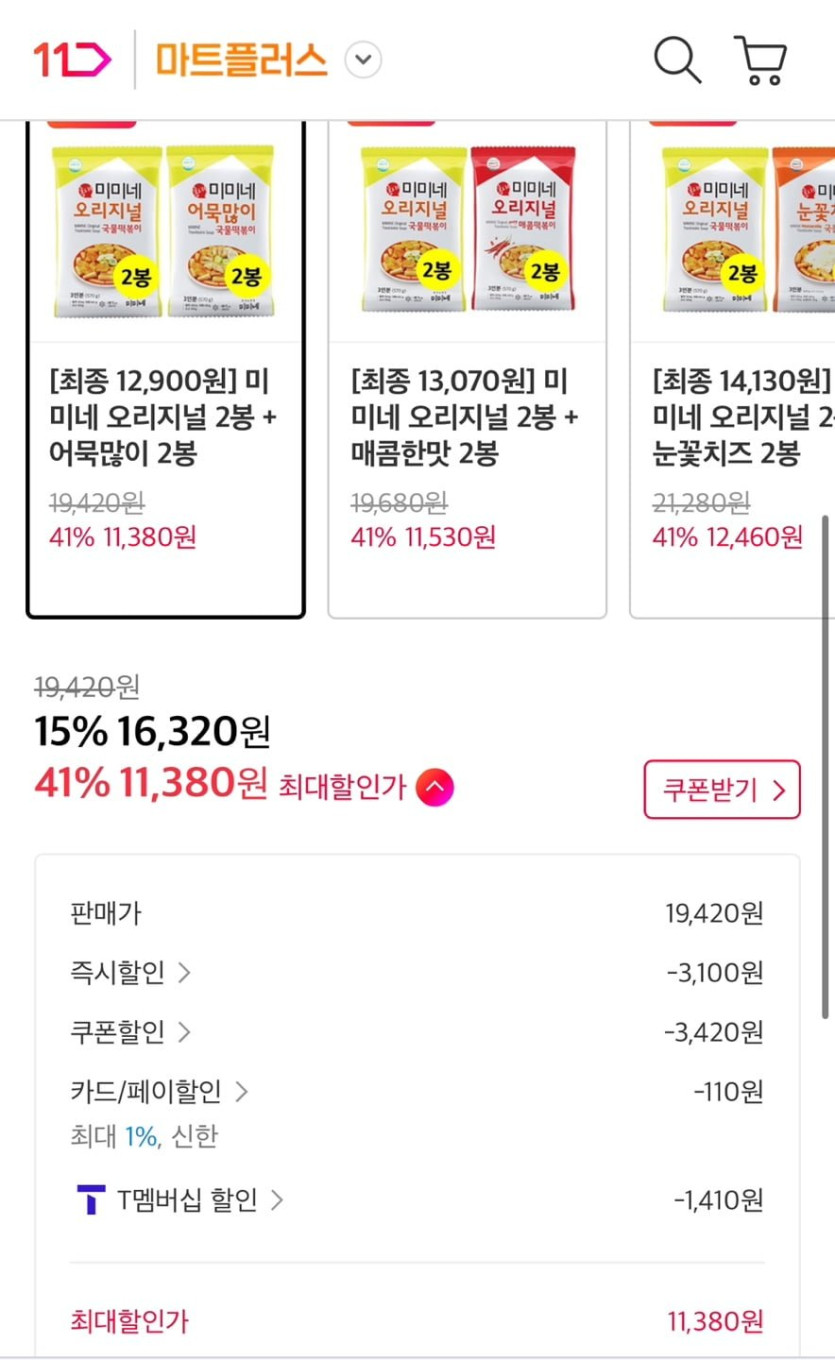This screenshot has width=835, height=1360.
Task: Collapse the 최대할인가 details arrow
Action: (x=435, y=788)
